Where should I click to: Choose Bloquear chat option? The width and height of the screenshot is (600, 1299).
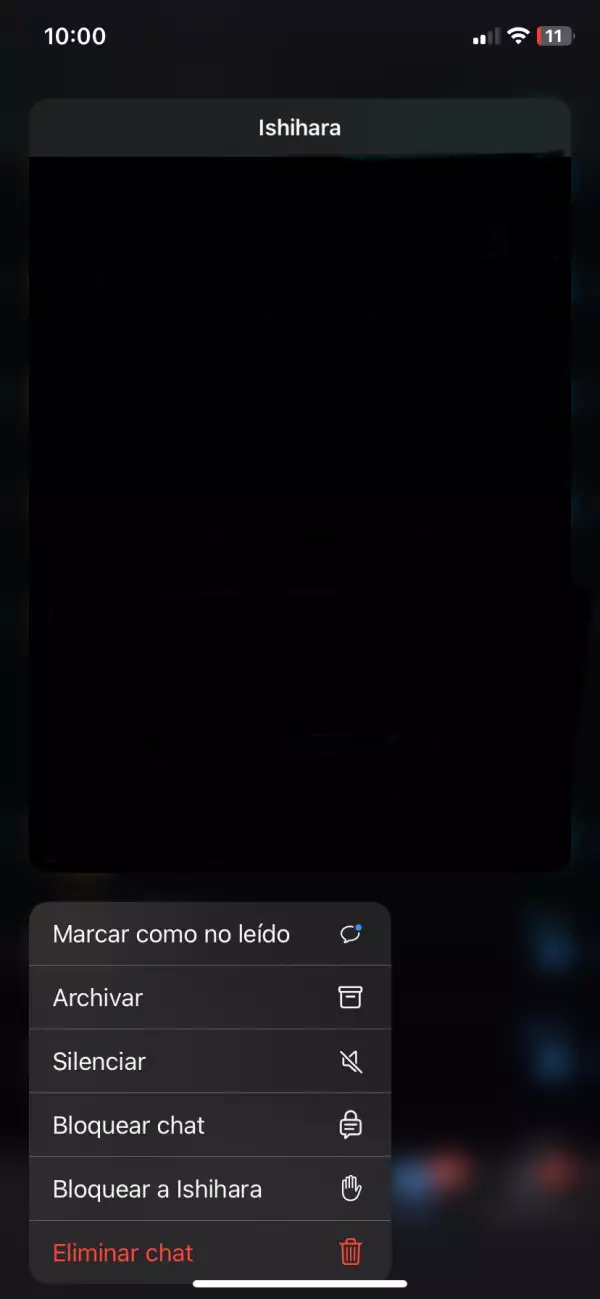(209, 1125)
